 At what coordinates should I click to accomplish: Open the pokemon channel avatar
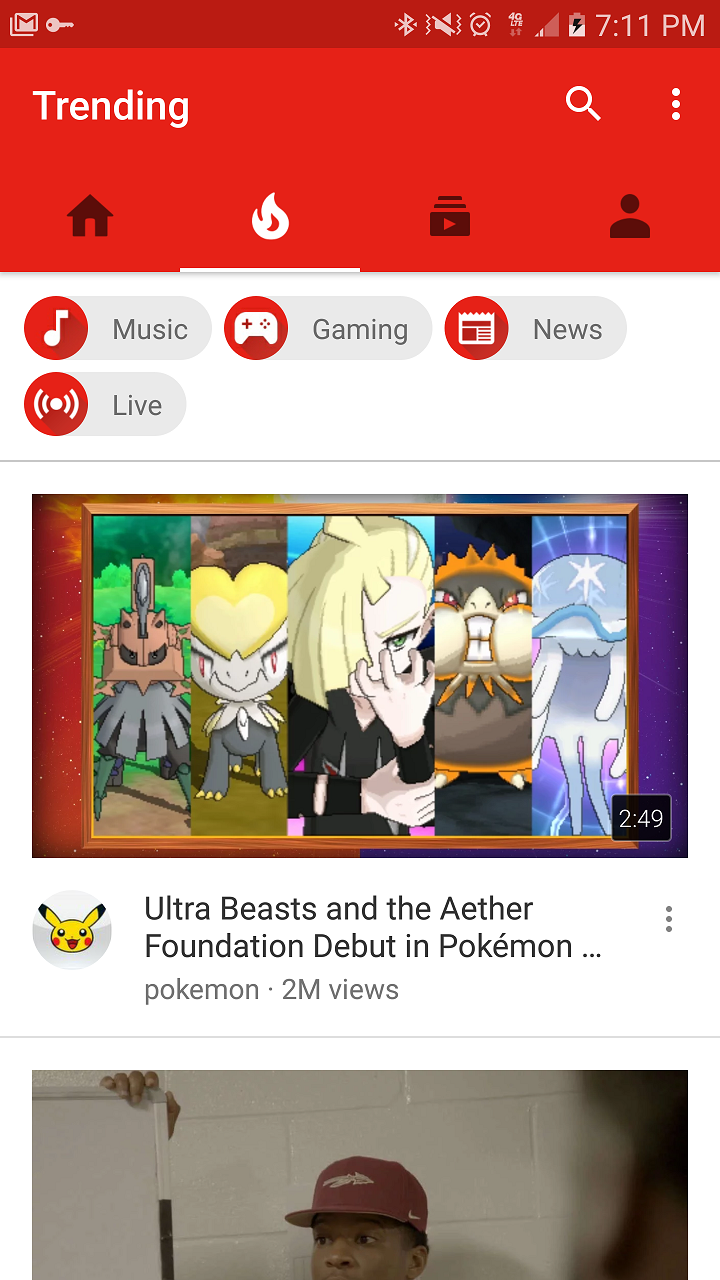pos(72,930)
